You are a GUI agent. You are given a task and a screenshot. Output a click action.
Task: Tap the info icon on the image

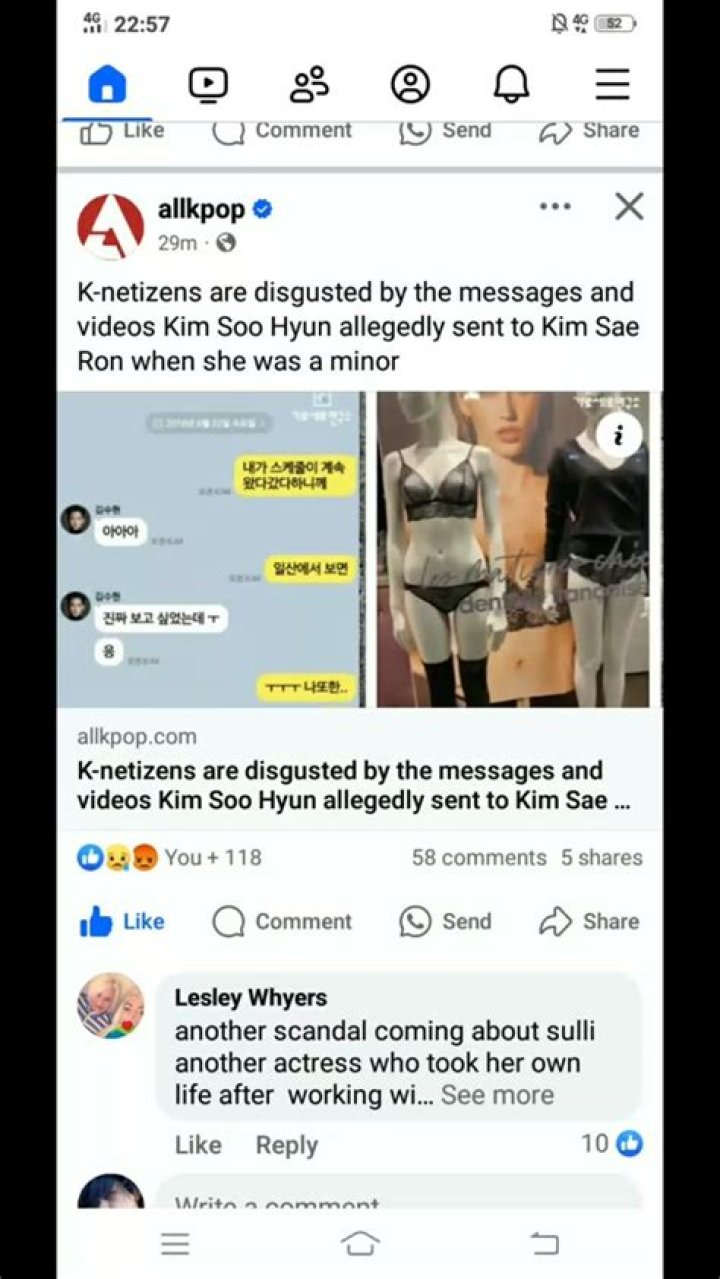coord(620,434)
